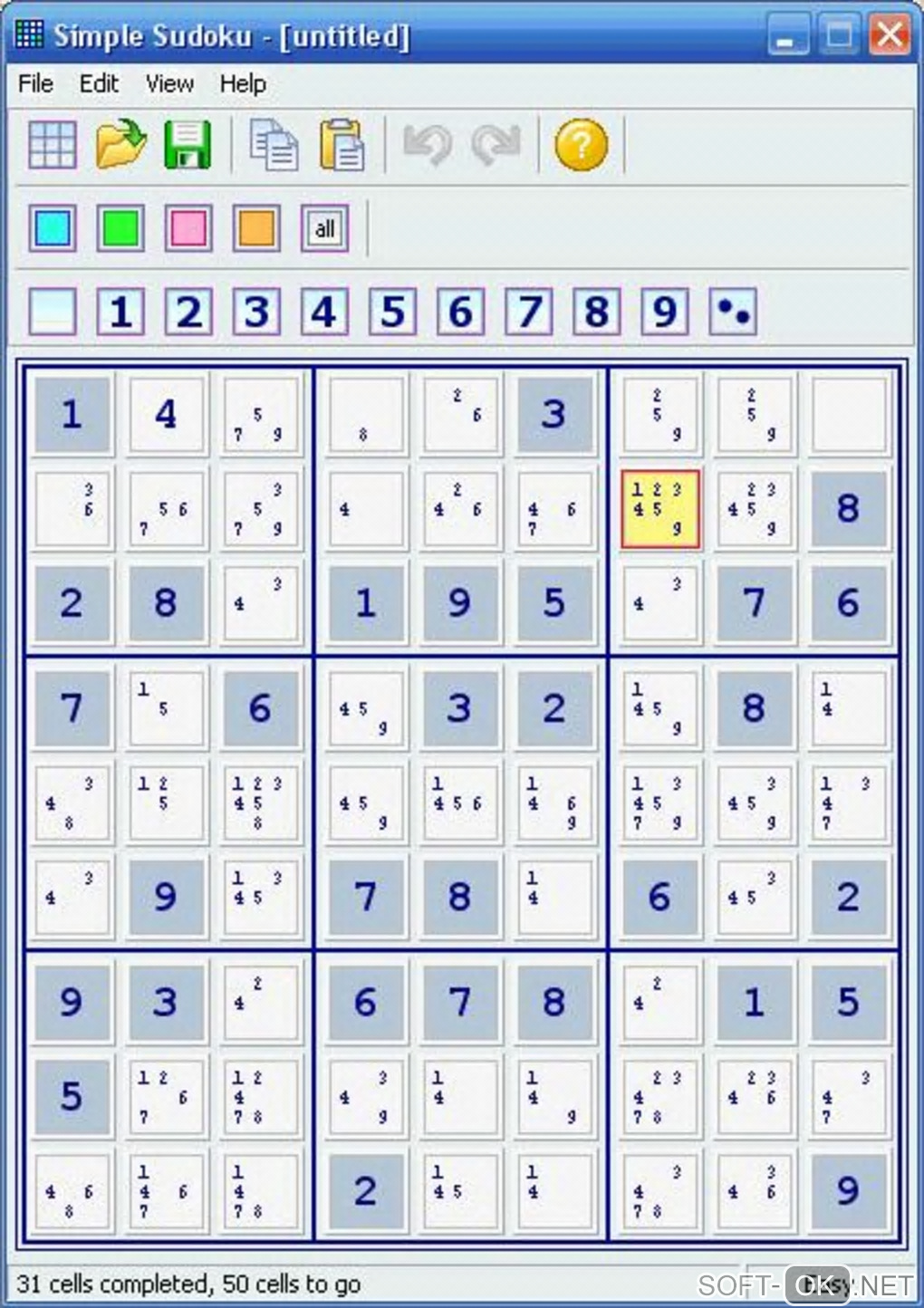Open the Help menu
Viewport: 924px width, 1308px height.
(243, 83)
